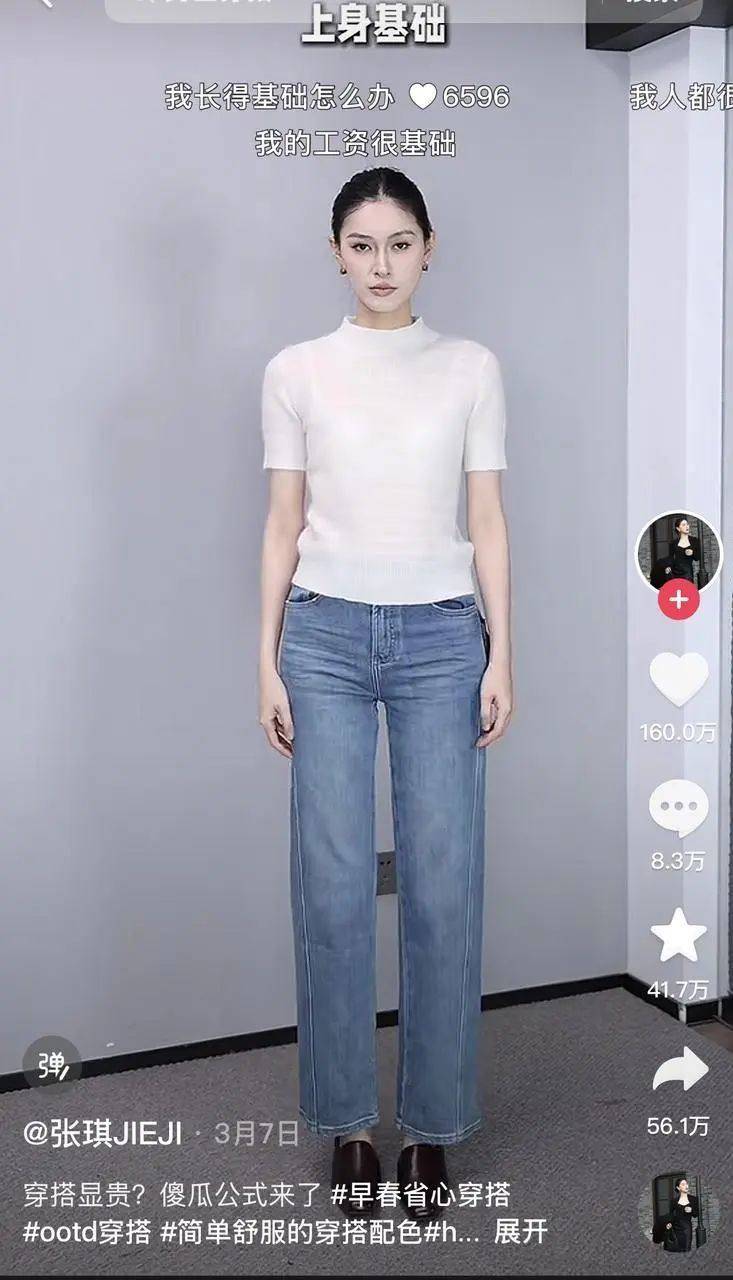Open the spinning music disc
This screenshot has height=1280, width=733.
point(678,1212)
